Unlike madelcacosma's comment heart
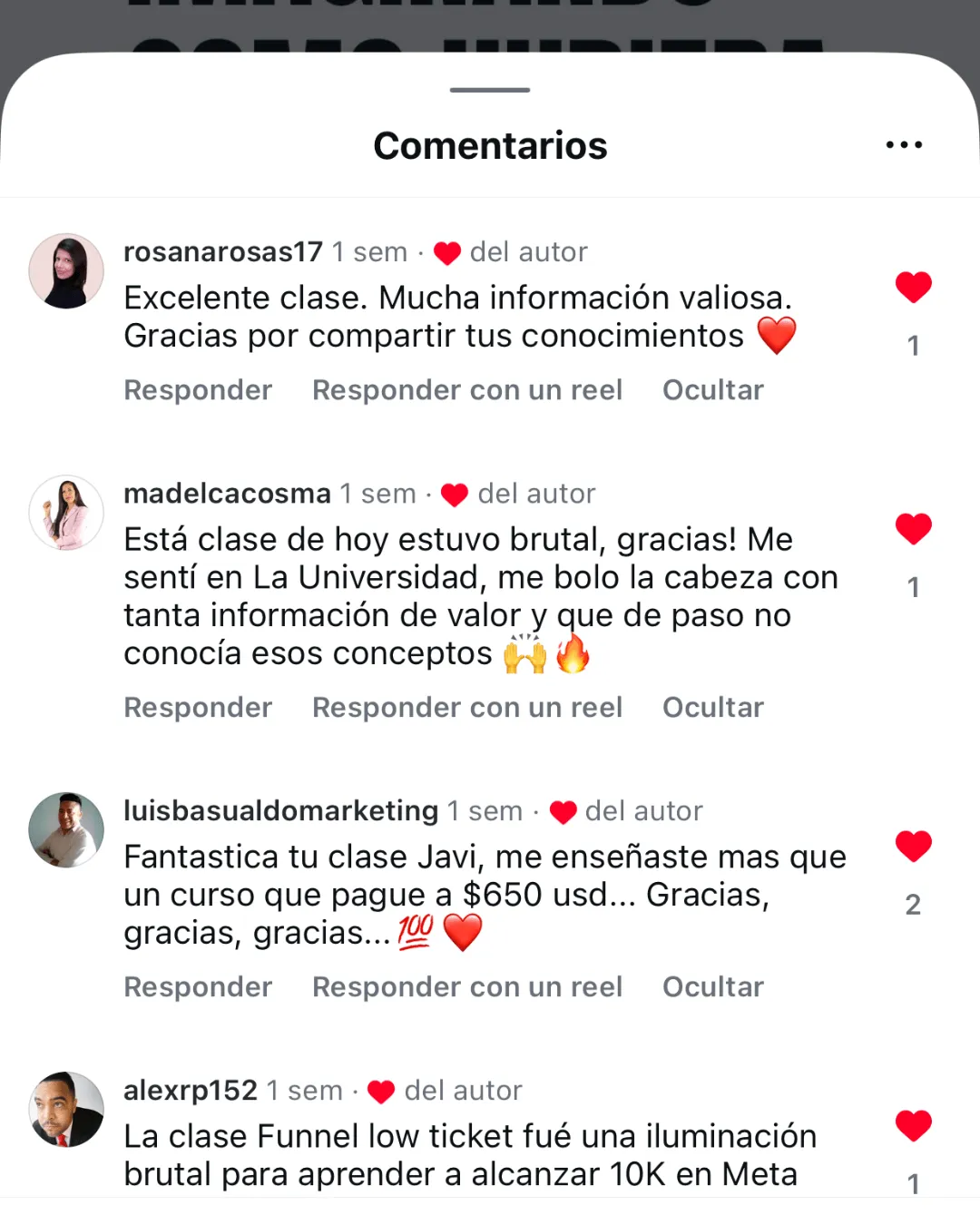 click(x=913, y=529)
